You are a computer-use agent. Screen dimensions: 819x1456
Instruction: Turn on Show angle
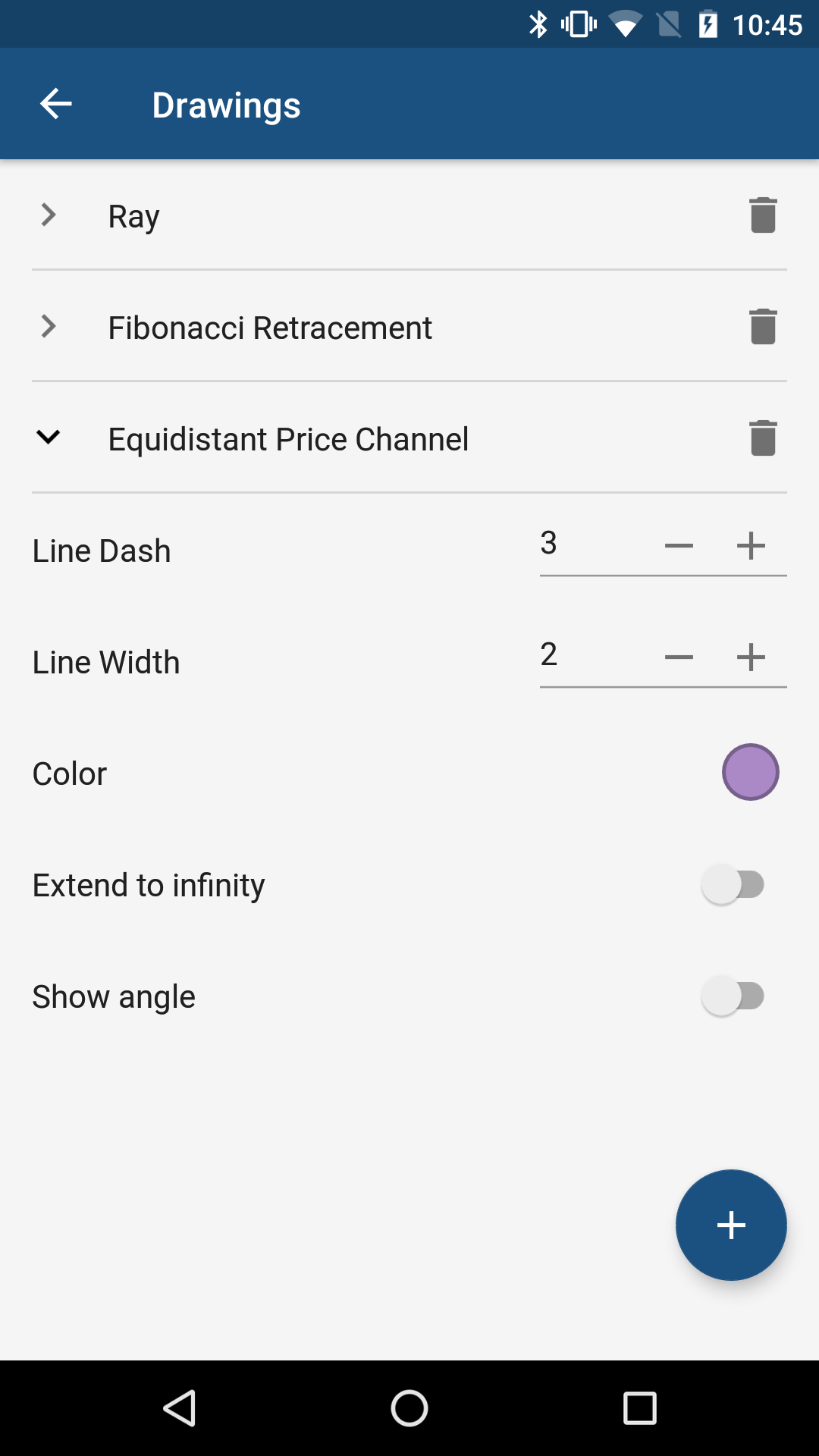[x=733, y=996]
